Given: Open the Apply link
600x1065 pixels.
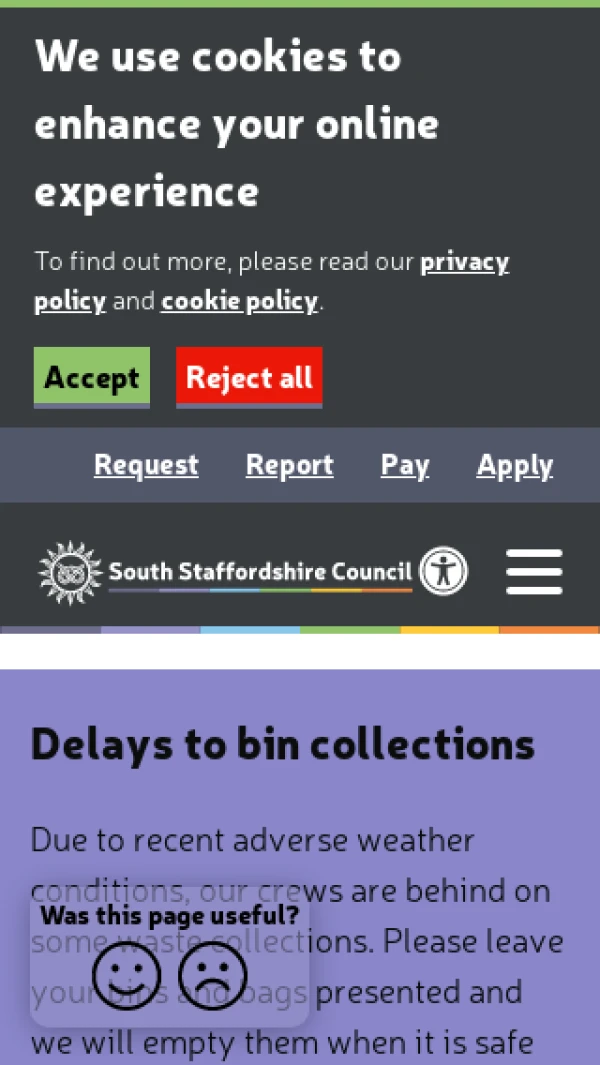Looking at the screenshot, I should [x=514, y=465].
